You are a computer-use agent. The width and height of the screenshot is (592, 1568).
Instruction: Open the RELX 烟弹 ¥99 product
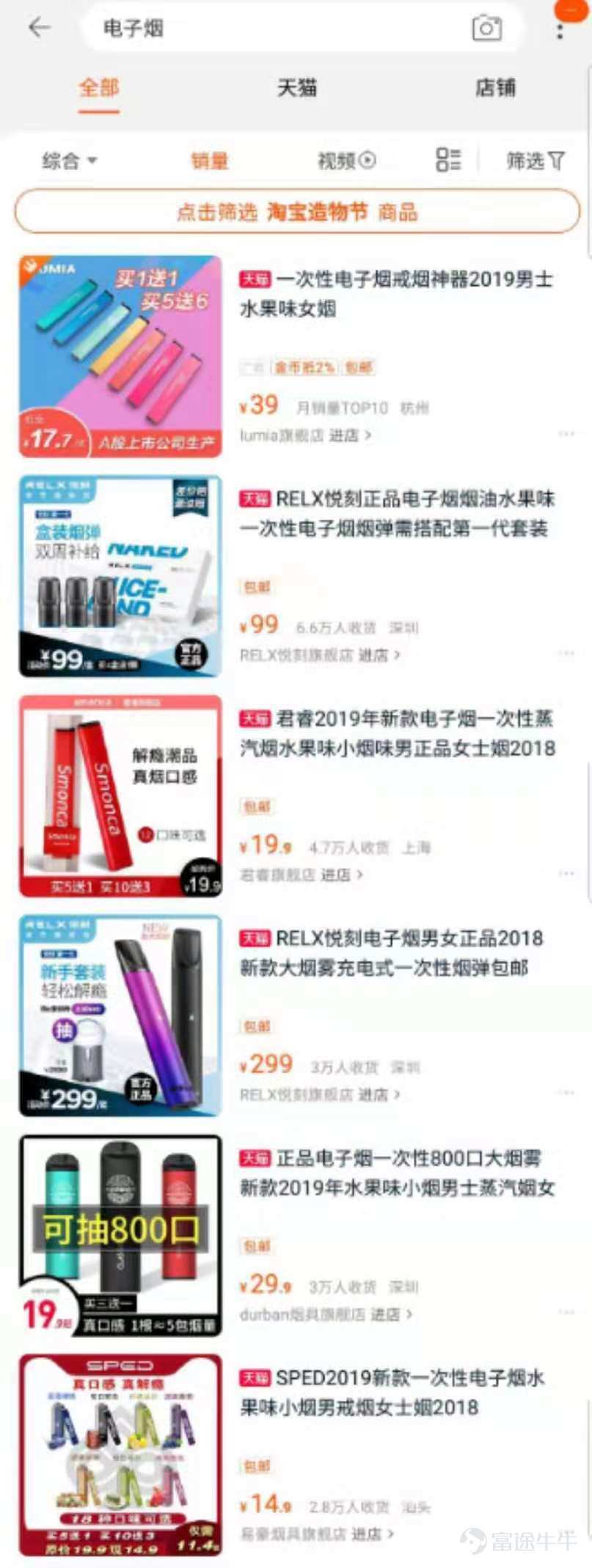click(x=396, y=513)
